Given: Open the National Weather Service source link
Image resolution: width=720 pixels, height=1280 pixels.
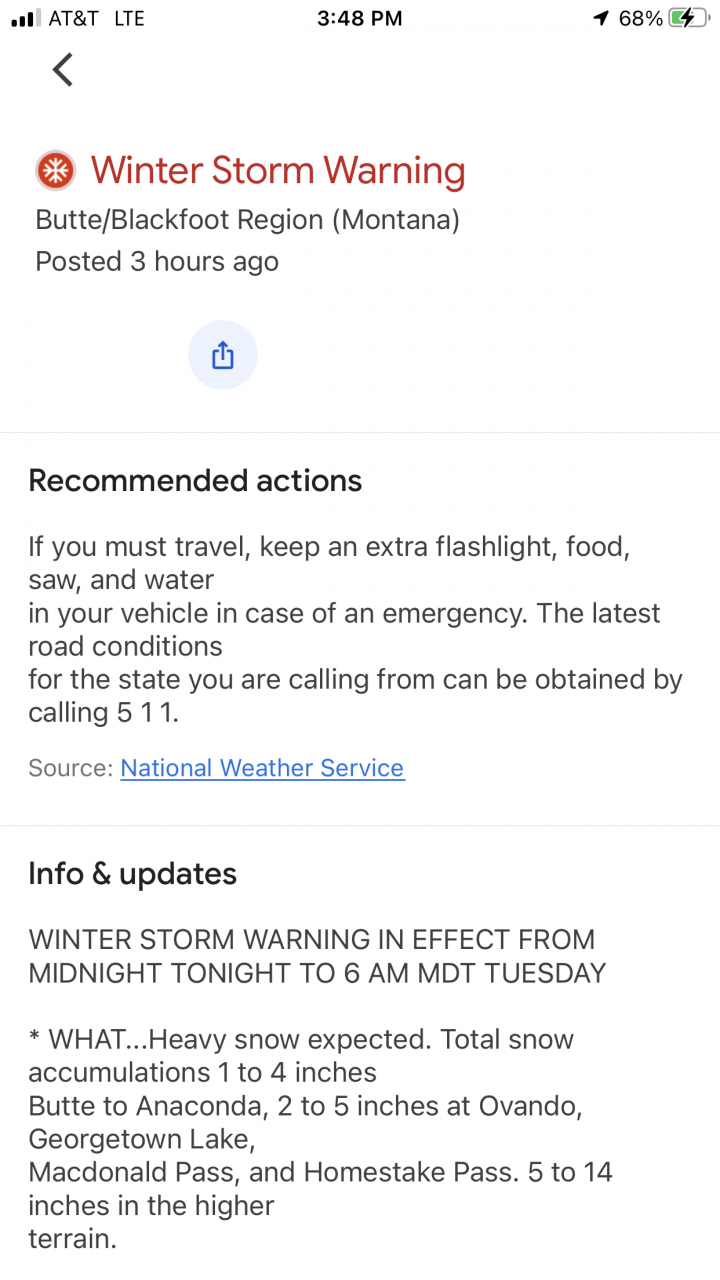Looking at the screenshot, I should pyautogui.click(x=262, y=768).
